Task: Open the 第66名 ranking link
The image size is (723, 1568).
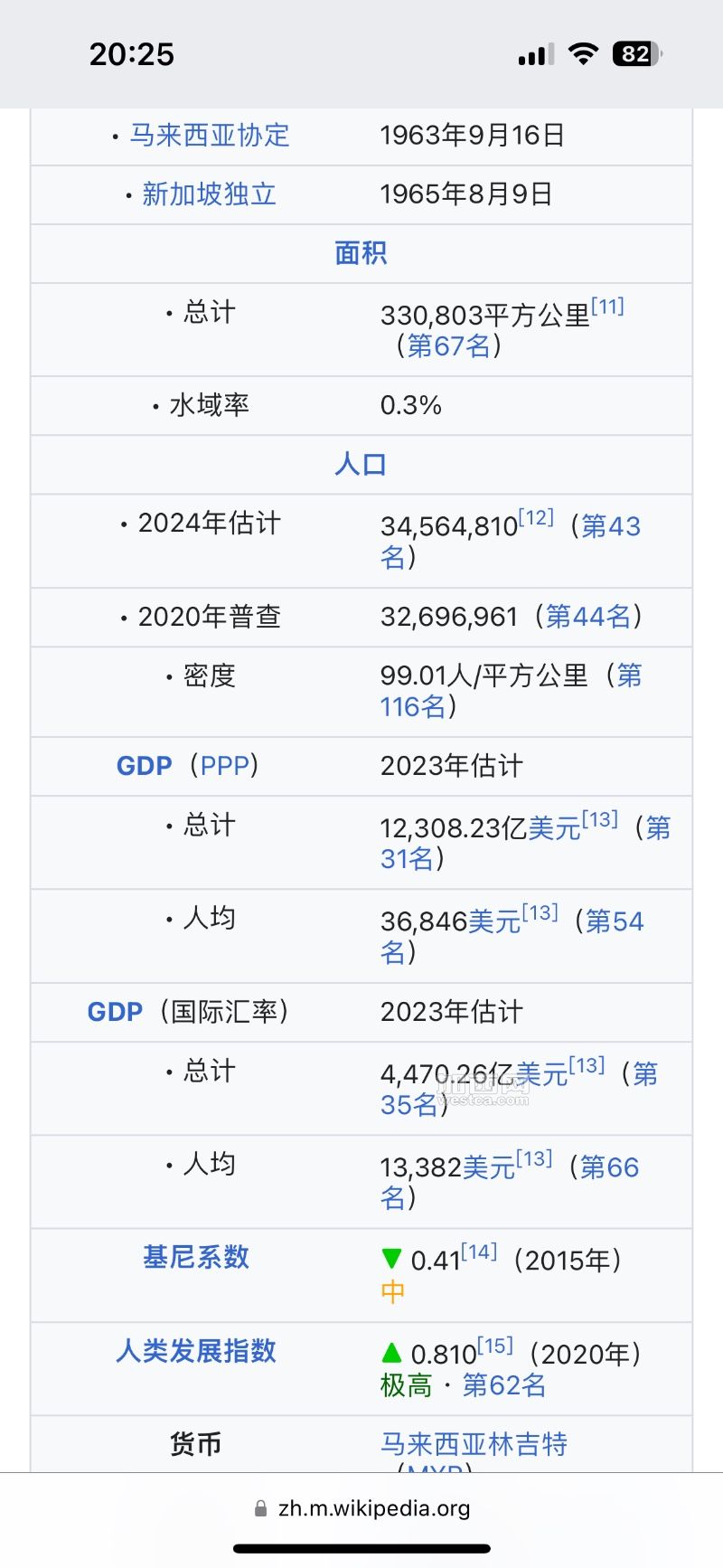Action: pyautogui.click(x=609, y=1167)
